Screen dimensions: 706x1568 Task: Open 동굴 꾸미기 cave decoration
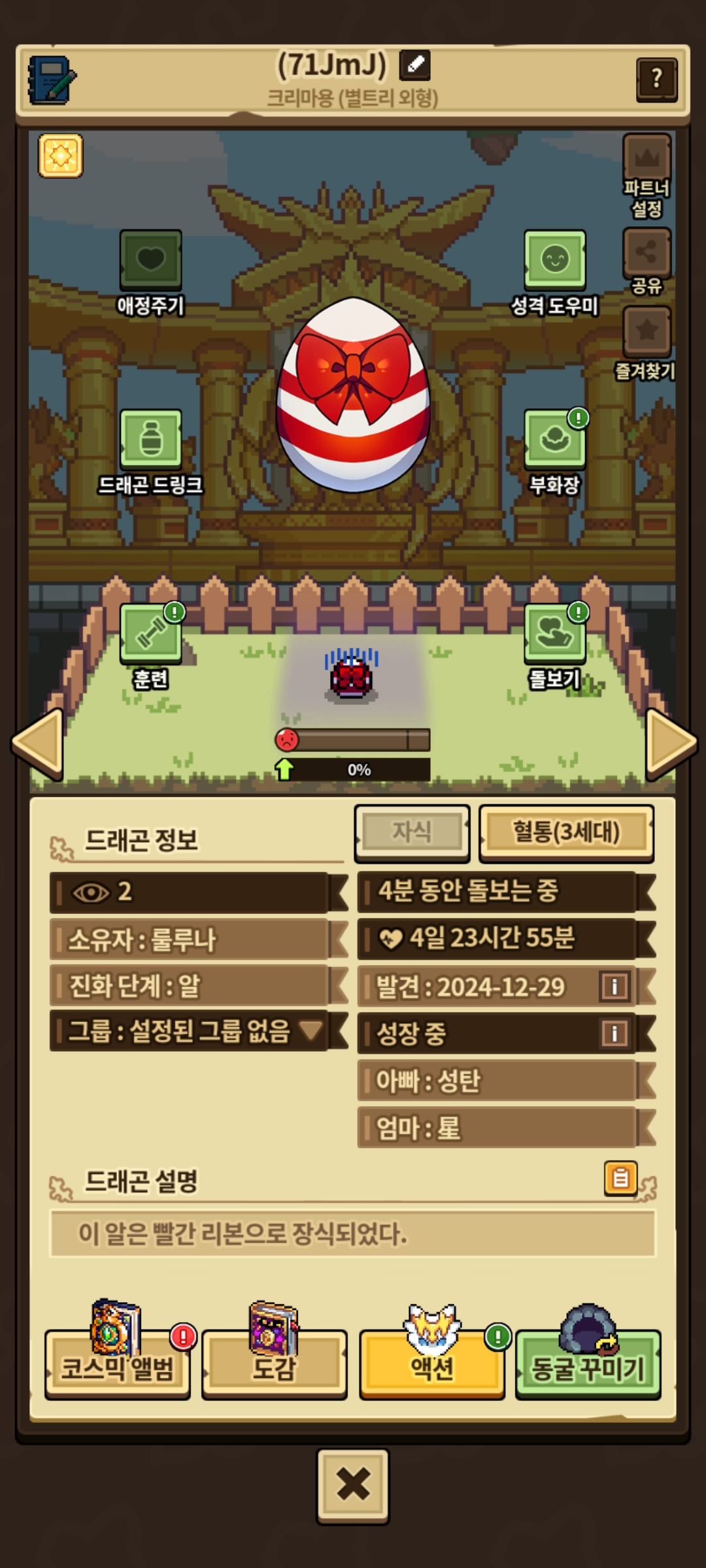588,1367
